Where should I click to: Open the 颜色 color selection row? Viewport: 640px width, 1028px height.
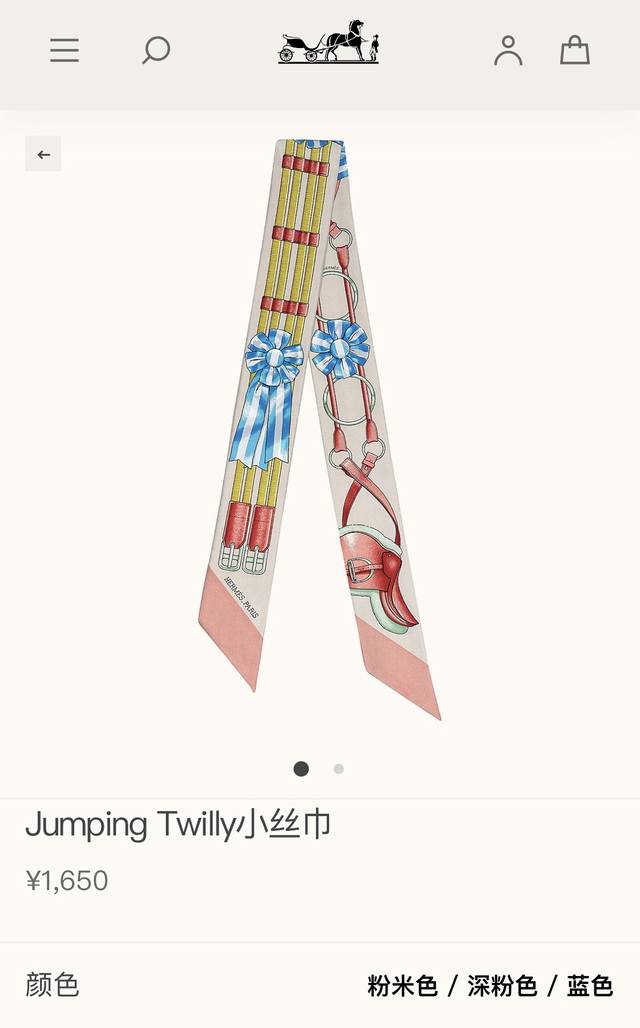click(320, 985)
